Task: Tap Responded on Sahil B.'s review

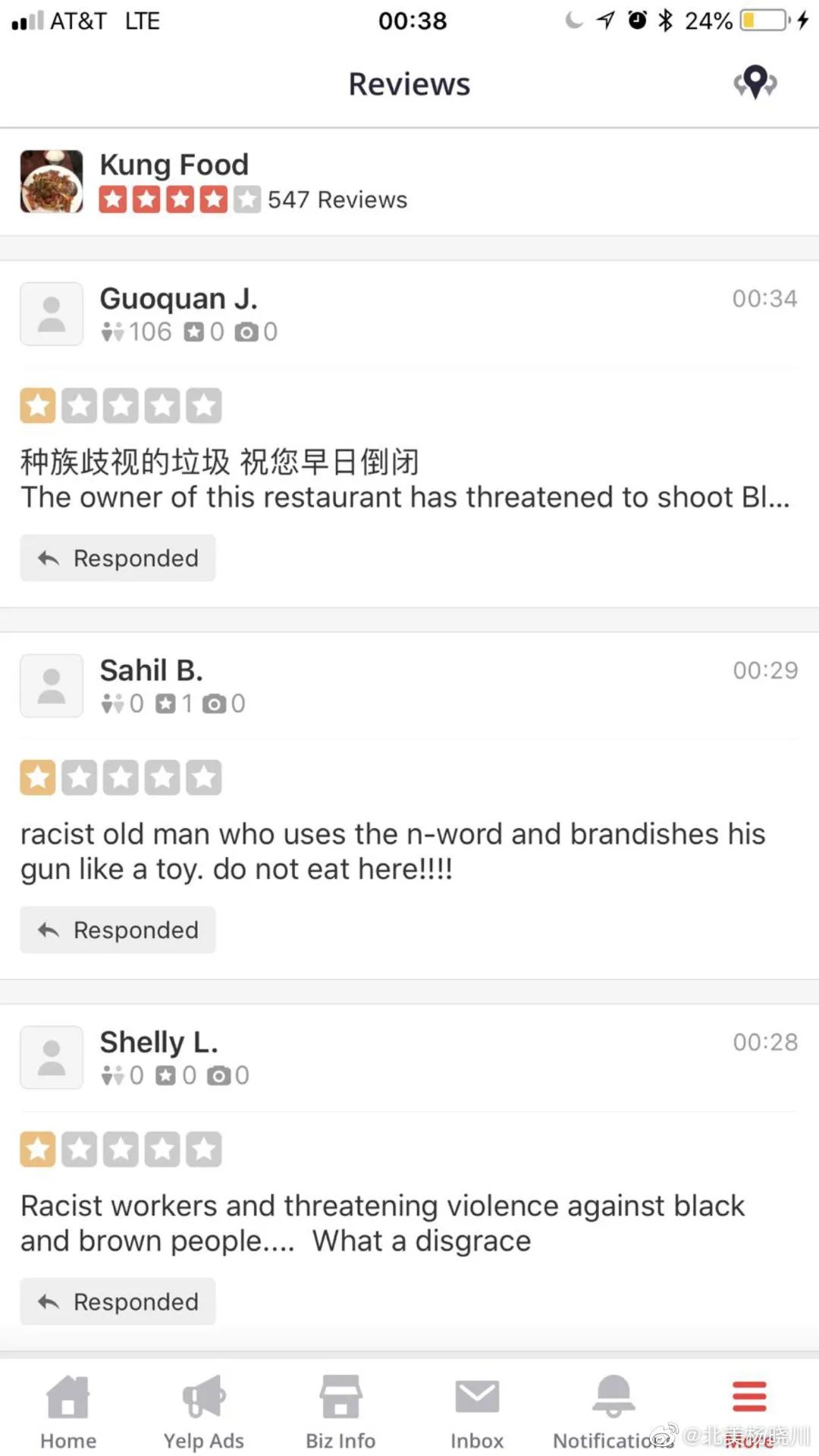Action: click(x=118, y=930)
